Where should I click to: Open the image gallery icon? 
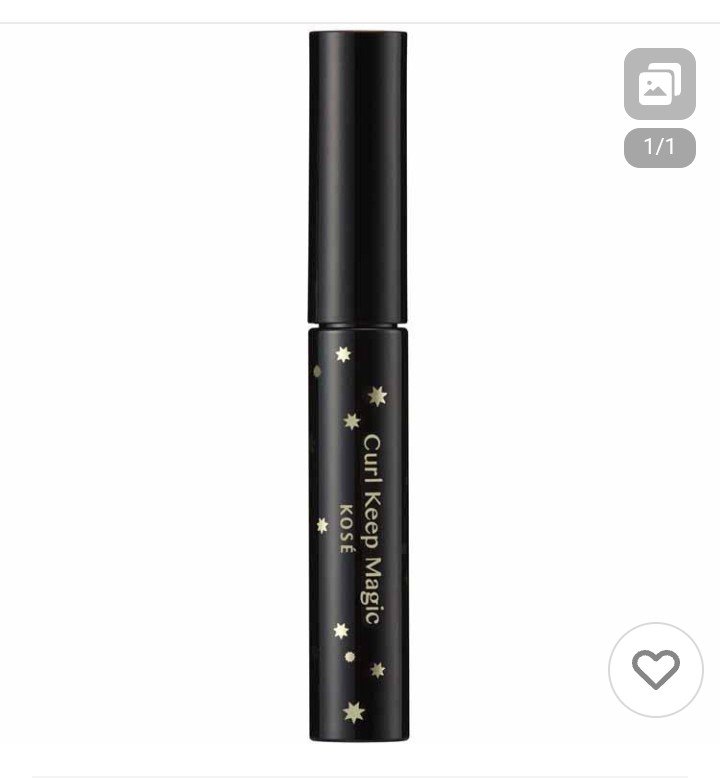659,85
